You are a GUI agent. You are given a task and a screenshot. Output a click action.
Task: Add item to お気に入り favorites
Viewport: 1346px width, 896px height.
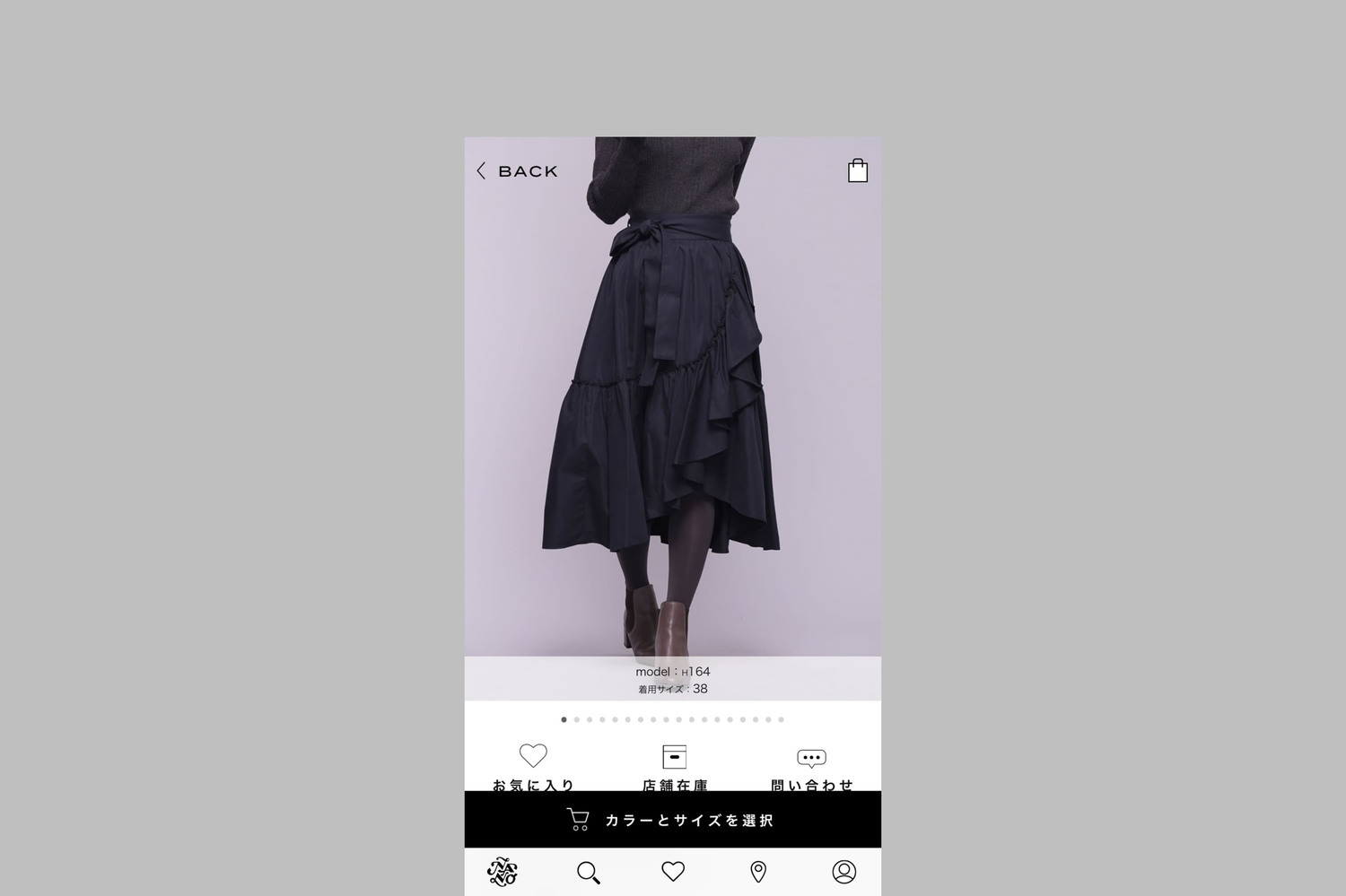pos(533,768)
